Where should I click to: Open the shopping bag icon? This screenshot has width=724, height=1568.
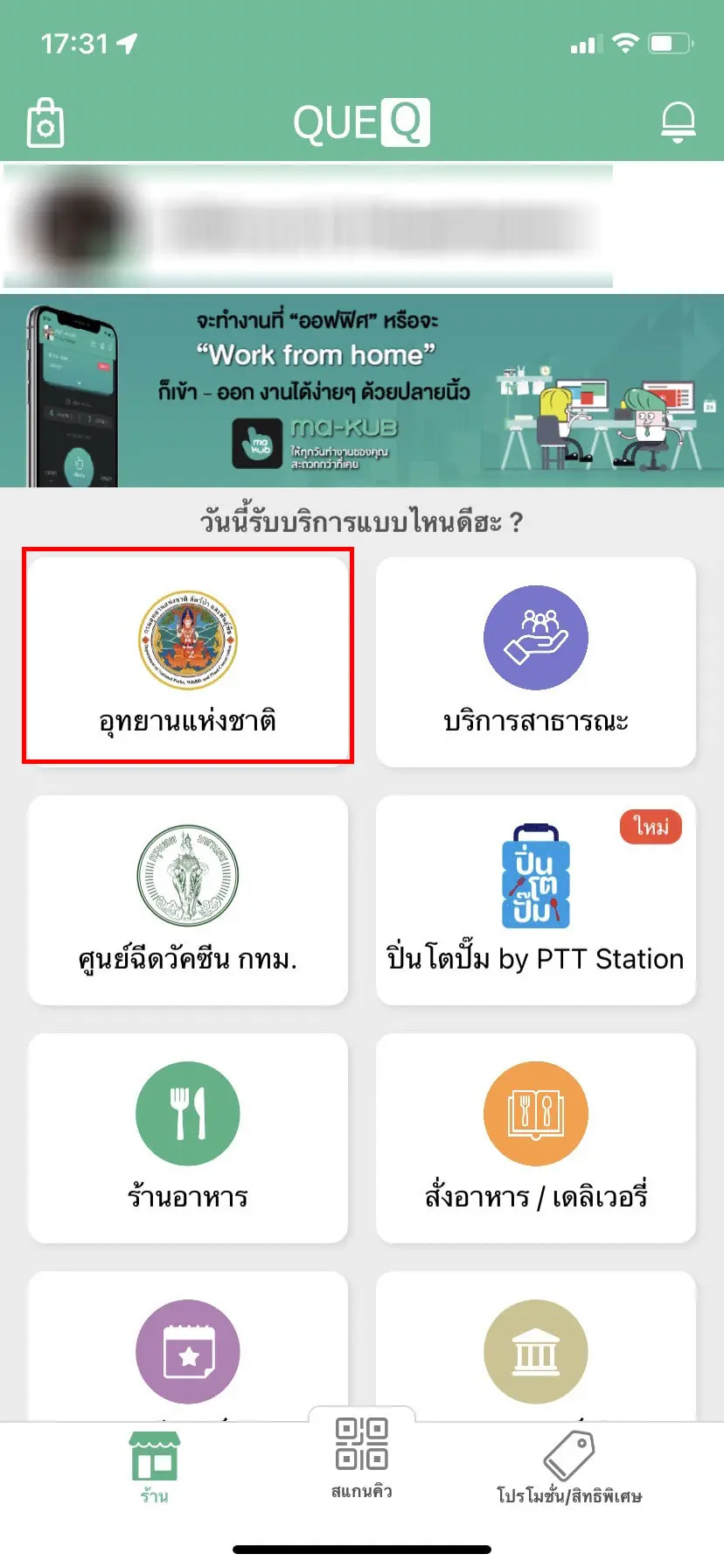[45, 123]
